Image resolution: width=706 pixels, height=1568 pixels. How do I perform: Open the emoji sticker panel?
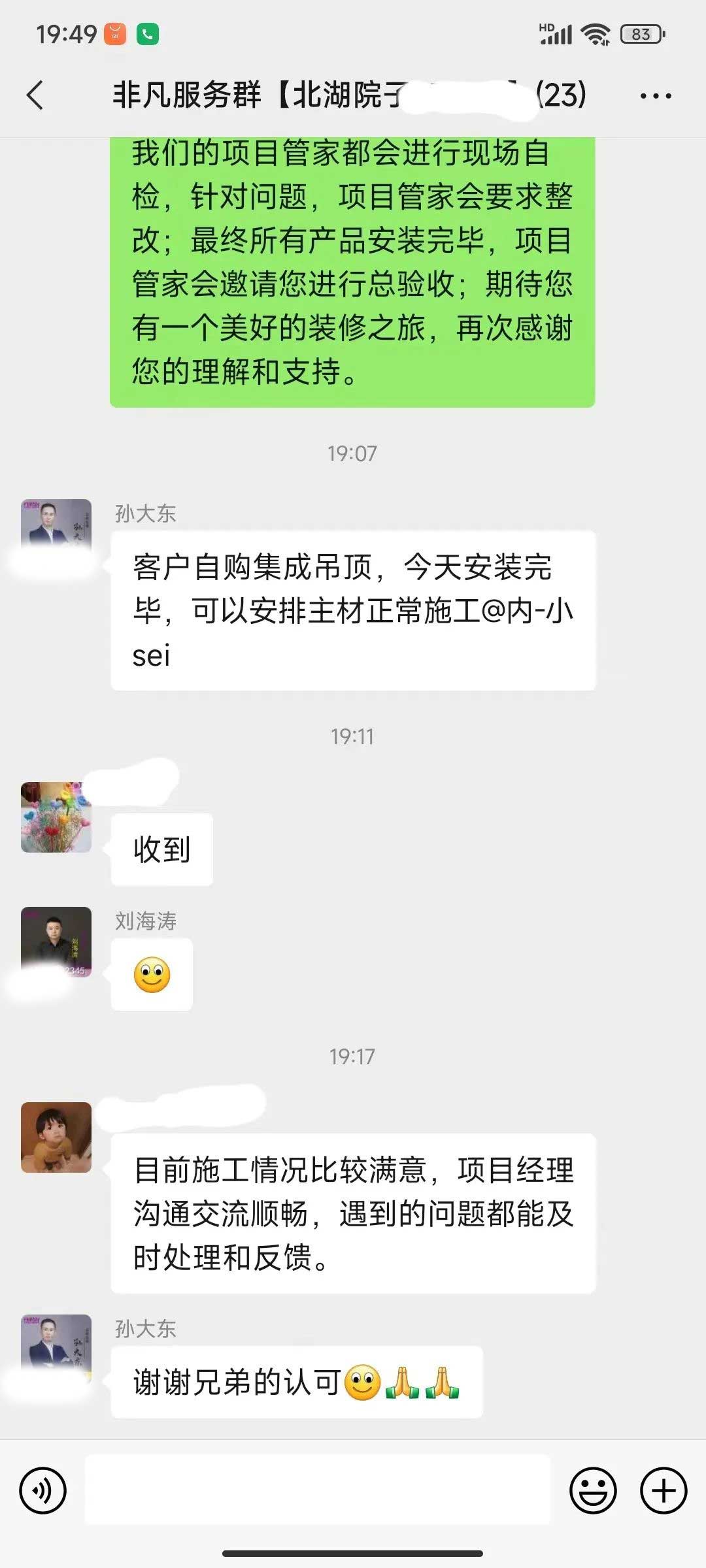pos(593,1491)
